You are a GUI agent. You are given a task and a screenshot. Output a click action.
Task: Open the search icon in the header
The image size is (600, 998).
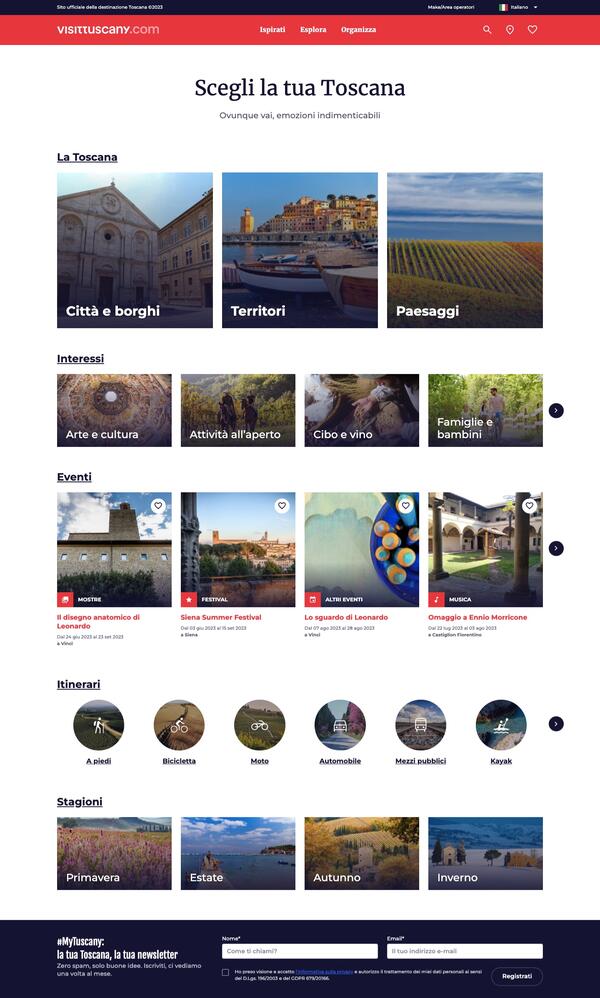(487, 30)
